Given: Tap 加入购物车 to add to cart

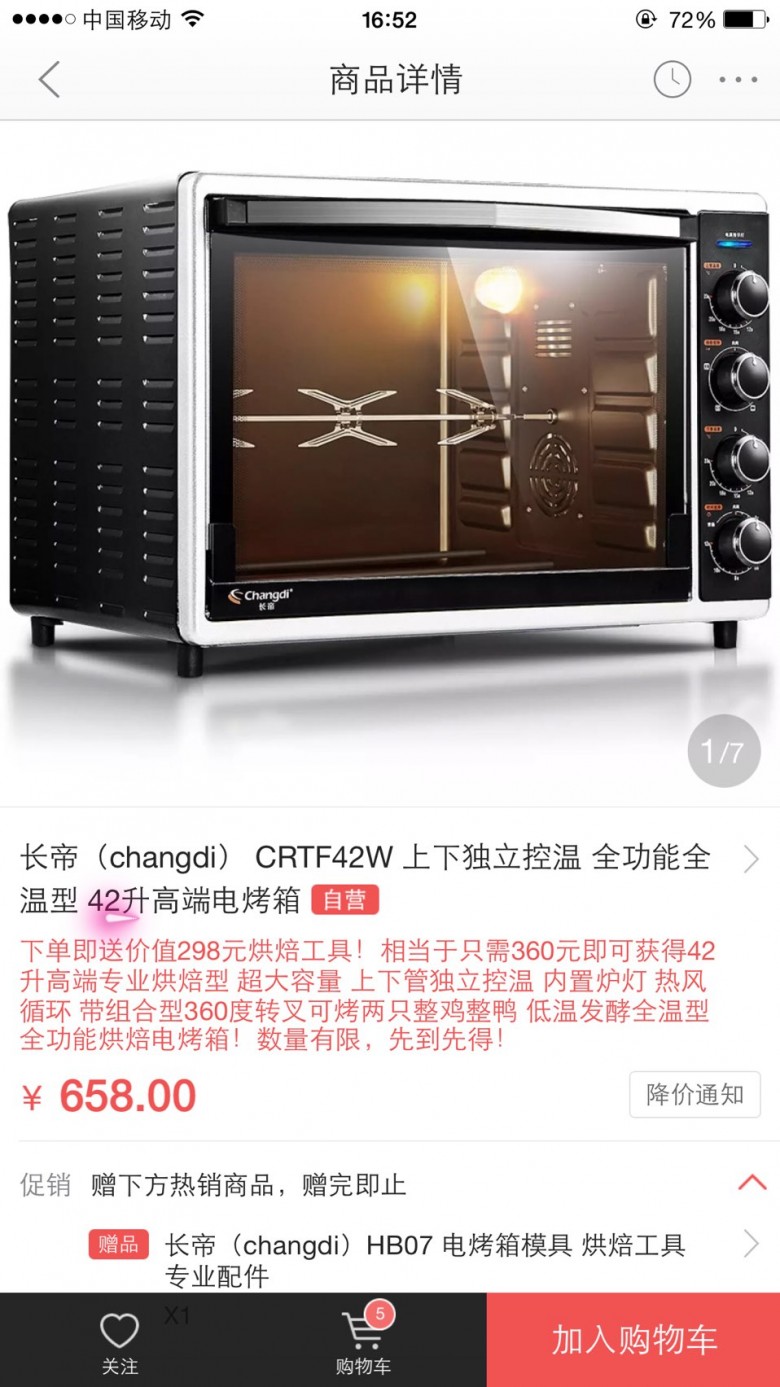Looking at the screenshot, I should tap(634, 1340).
